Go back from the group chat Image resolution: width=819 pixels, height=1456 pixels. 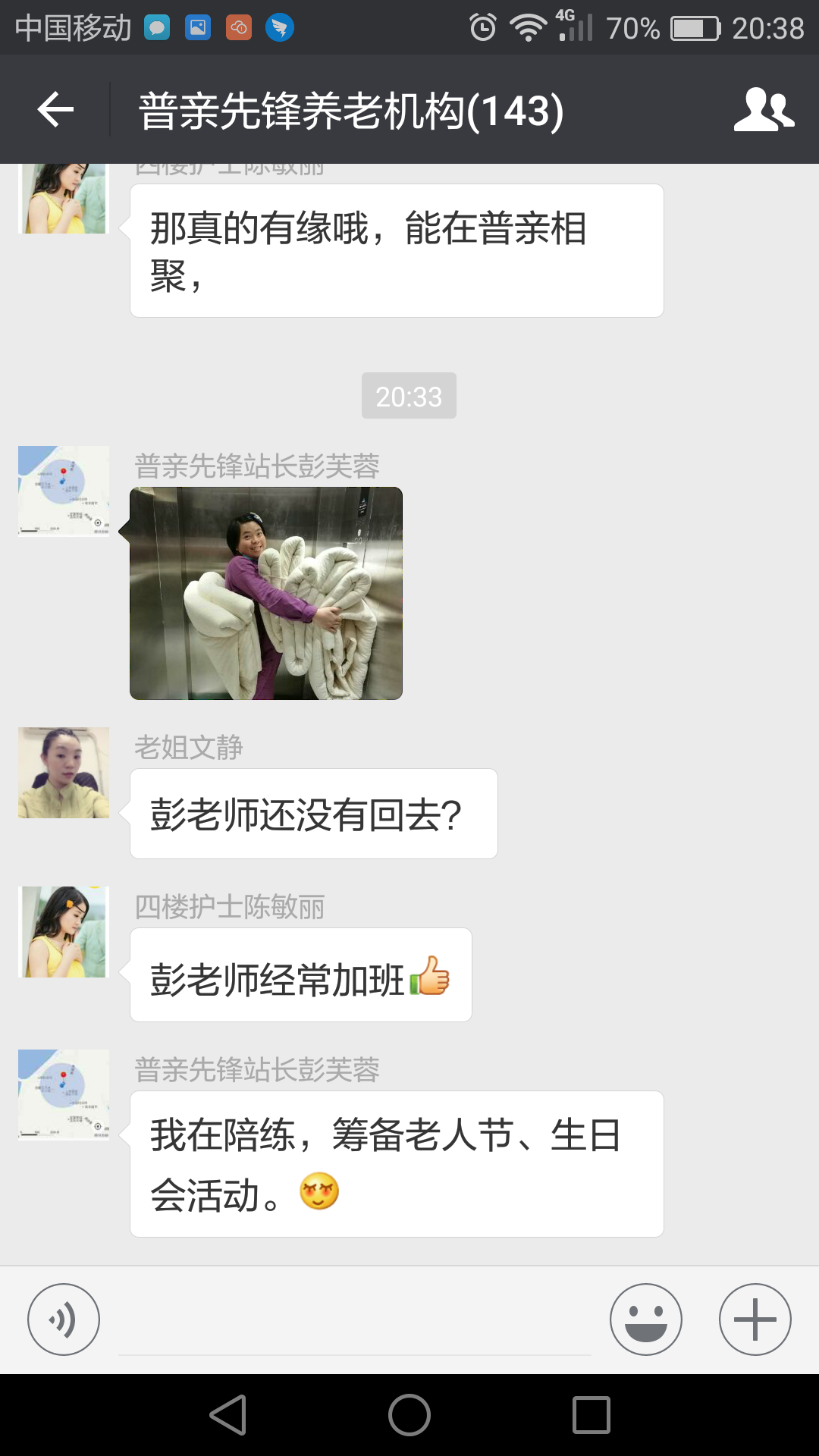click(55, 110)
